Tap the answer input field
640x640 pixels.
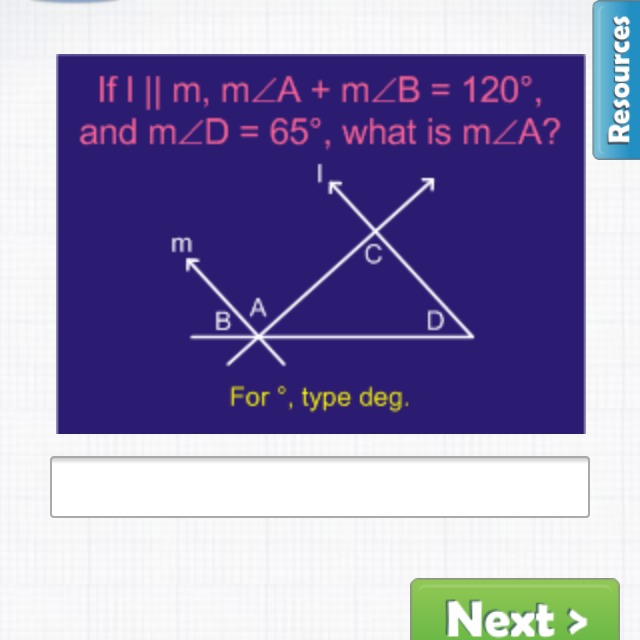[319, 487]
